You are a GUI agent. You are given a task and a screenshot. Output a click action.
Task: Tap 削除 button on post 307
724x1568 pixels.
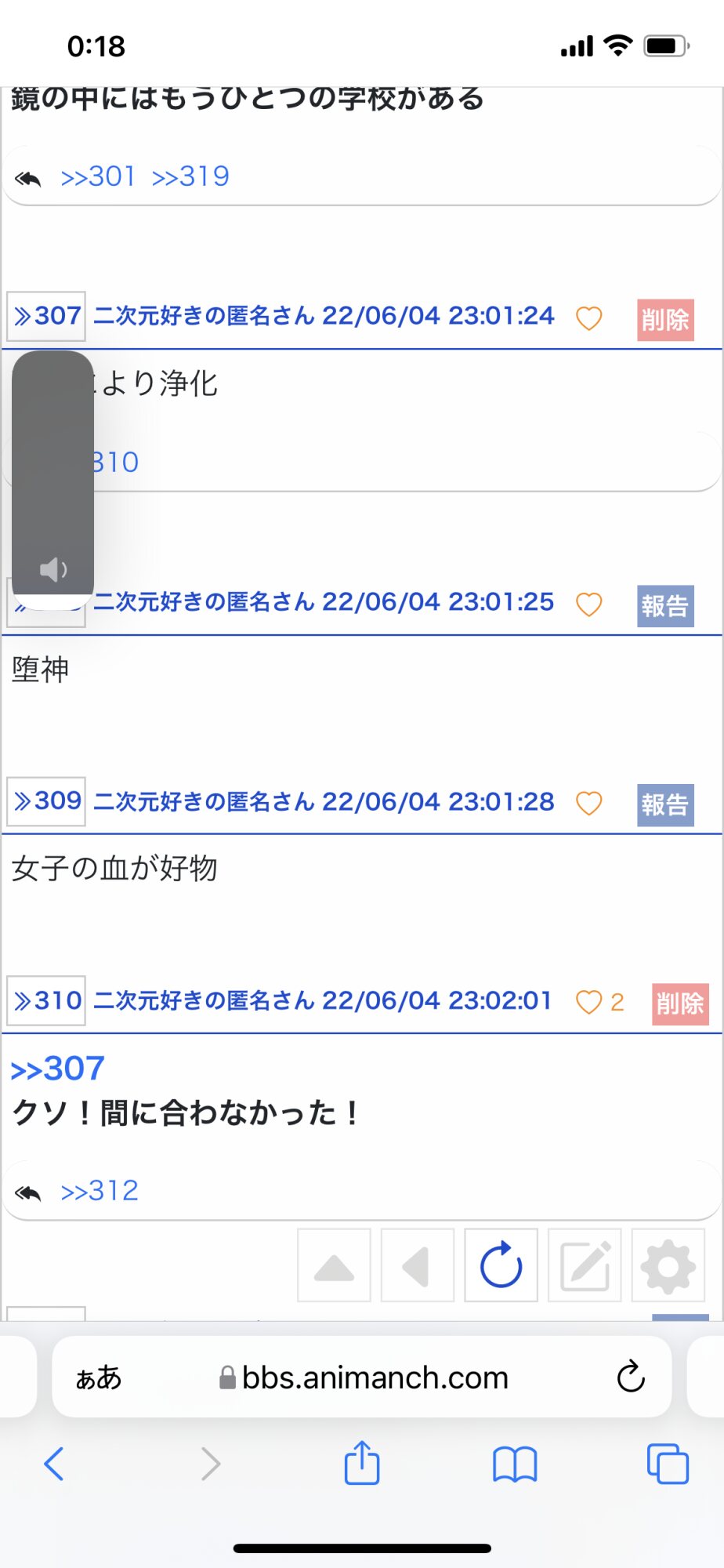[665, 320]
